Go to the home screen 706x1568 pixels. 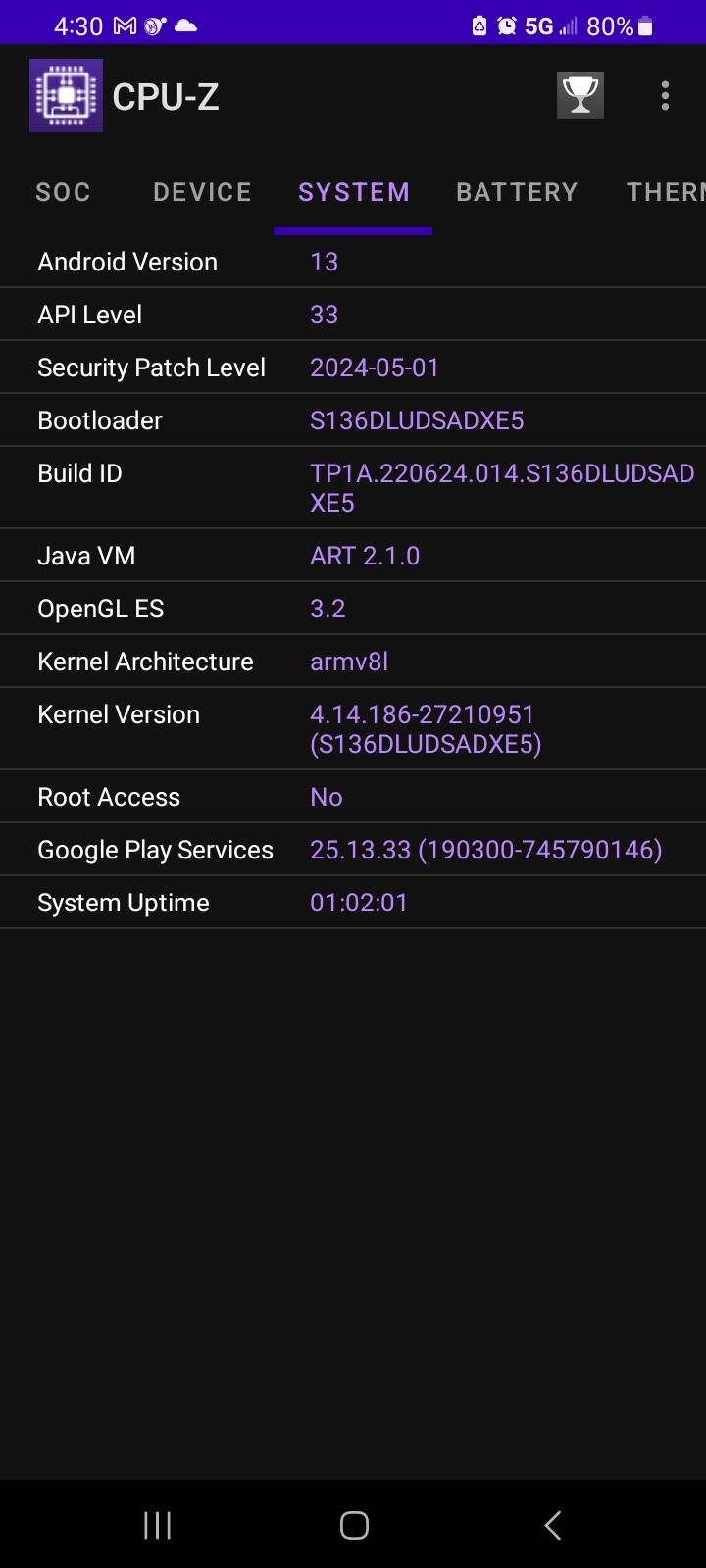(x=354, y=1525)
